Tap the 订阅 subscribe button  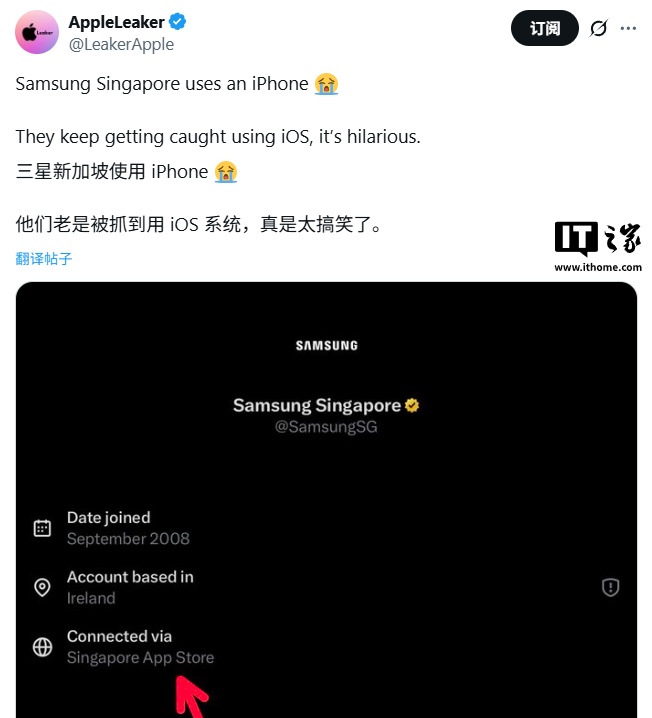click(545, 29)
